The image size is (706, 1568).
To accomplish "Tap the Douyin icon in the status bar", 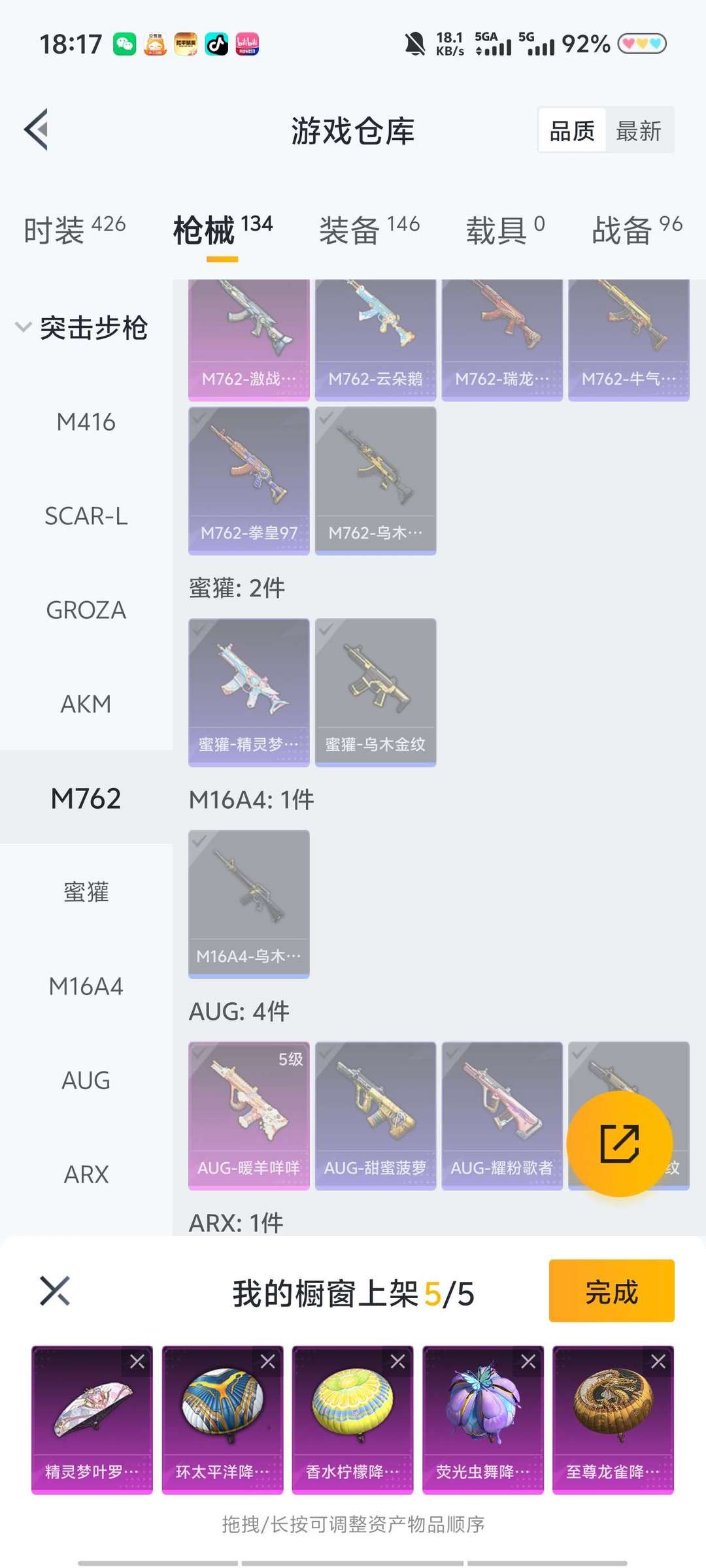I will pos(218,43).
